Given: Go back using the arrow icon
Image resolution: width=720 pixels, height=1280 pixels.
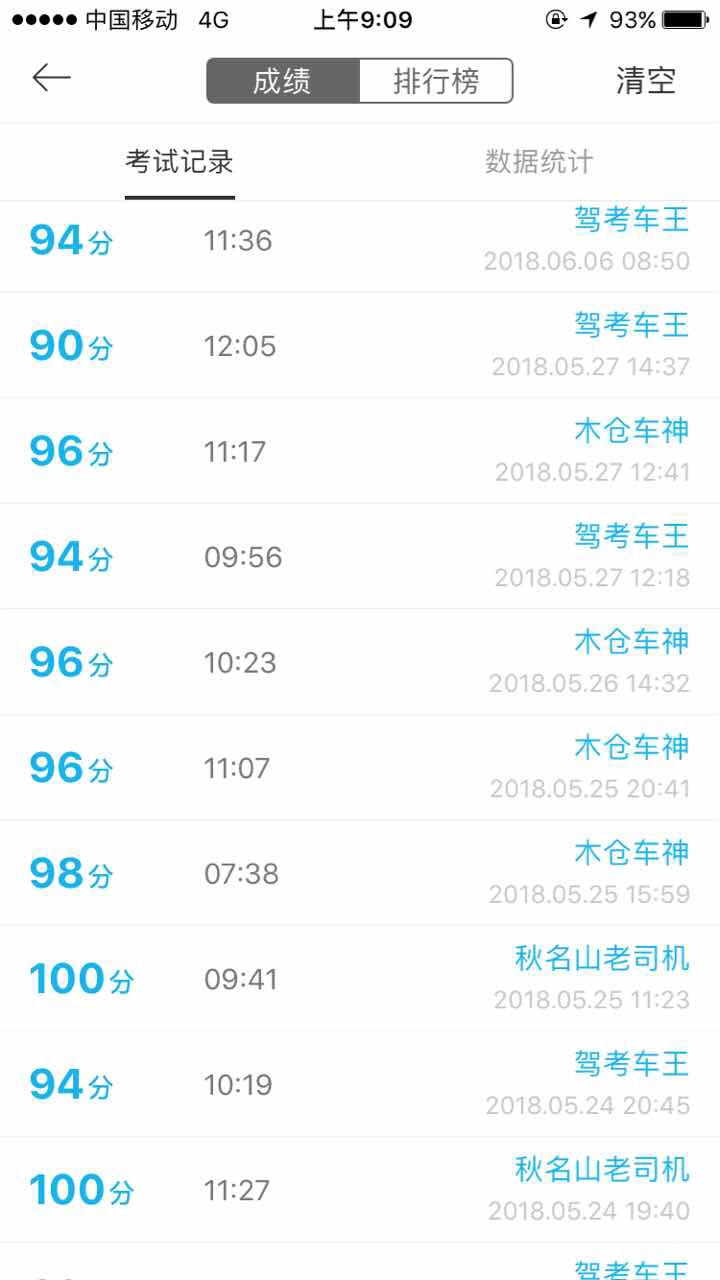Looking at the screenshot, I should tap(51, 78).
